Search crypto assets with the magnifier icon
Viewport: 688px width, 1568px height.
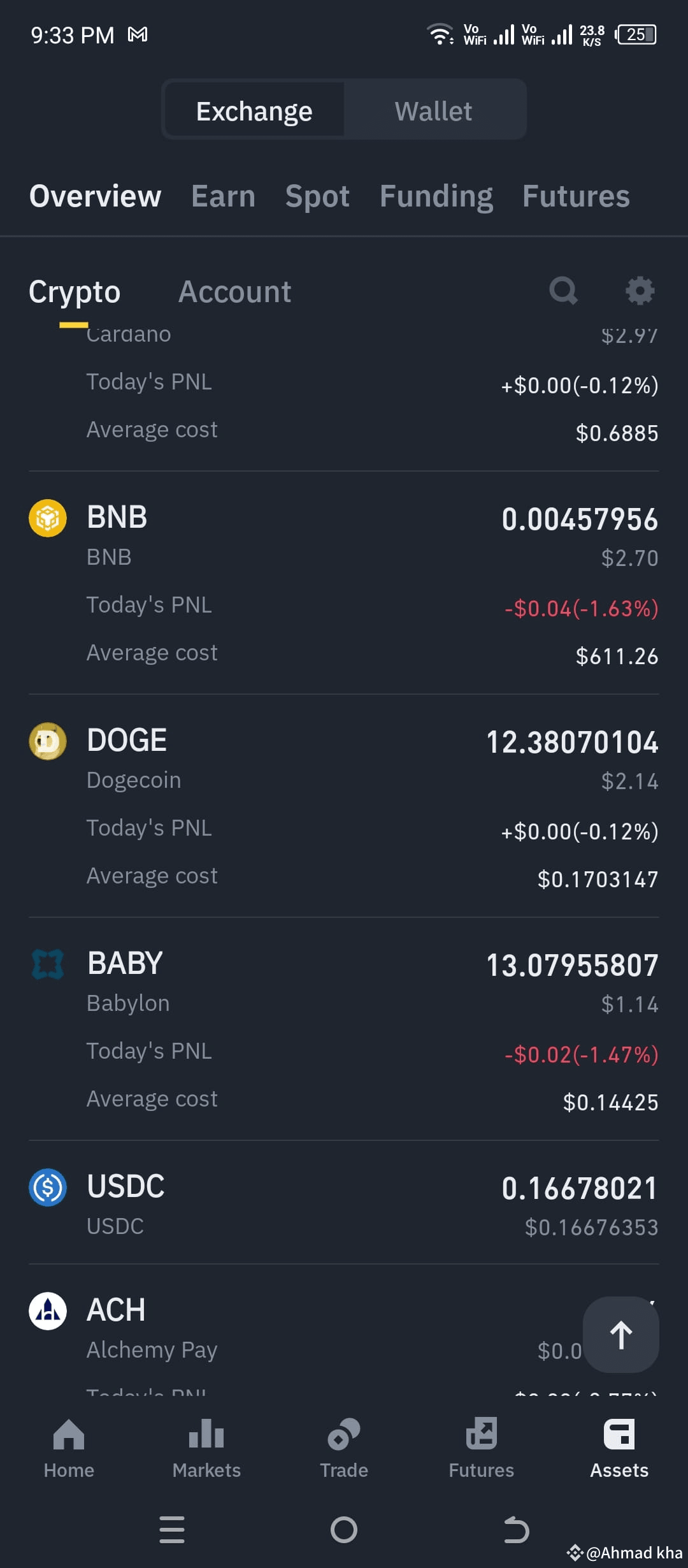[x=564, y=291]
